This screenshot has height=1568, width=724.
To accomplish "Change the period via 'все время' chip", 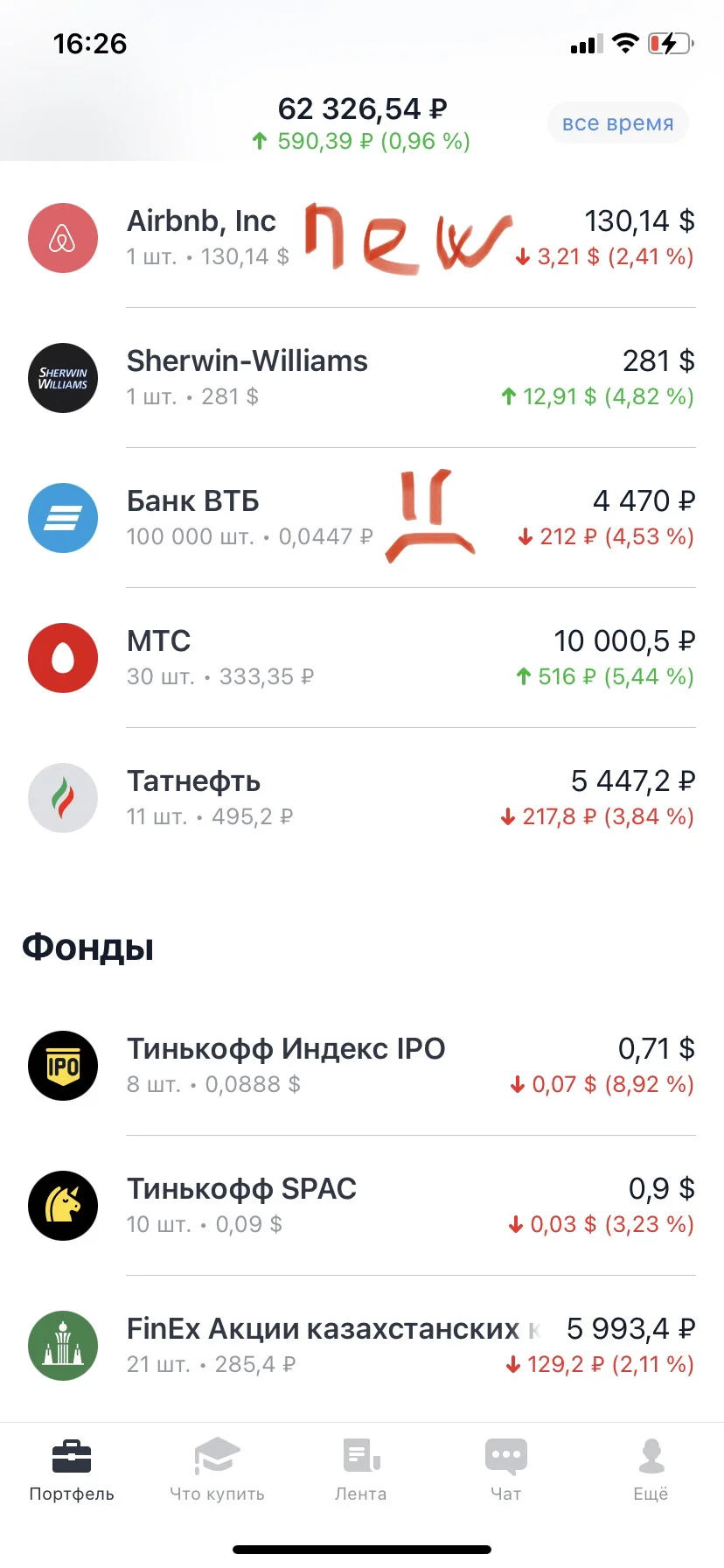I will pos(617,122).
